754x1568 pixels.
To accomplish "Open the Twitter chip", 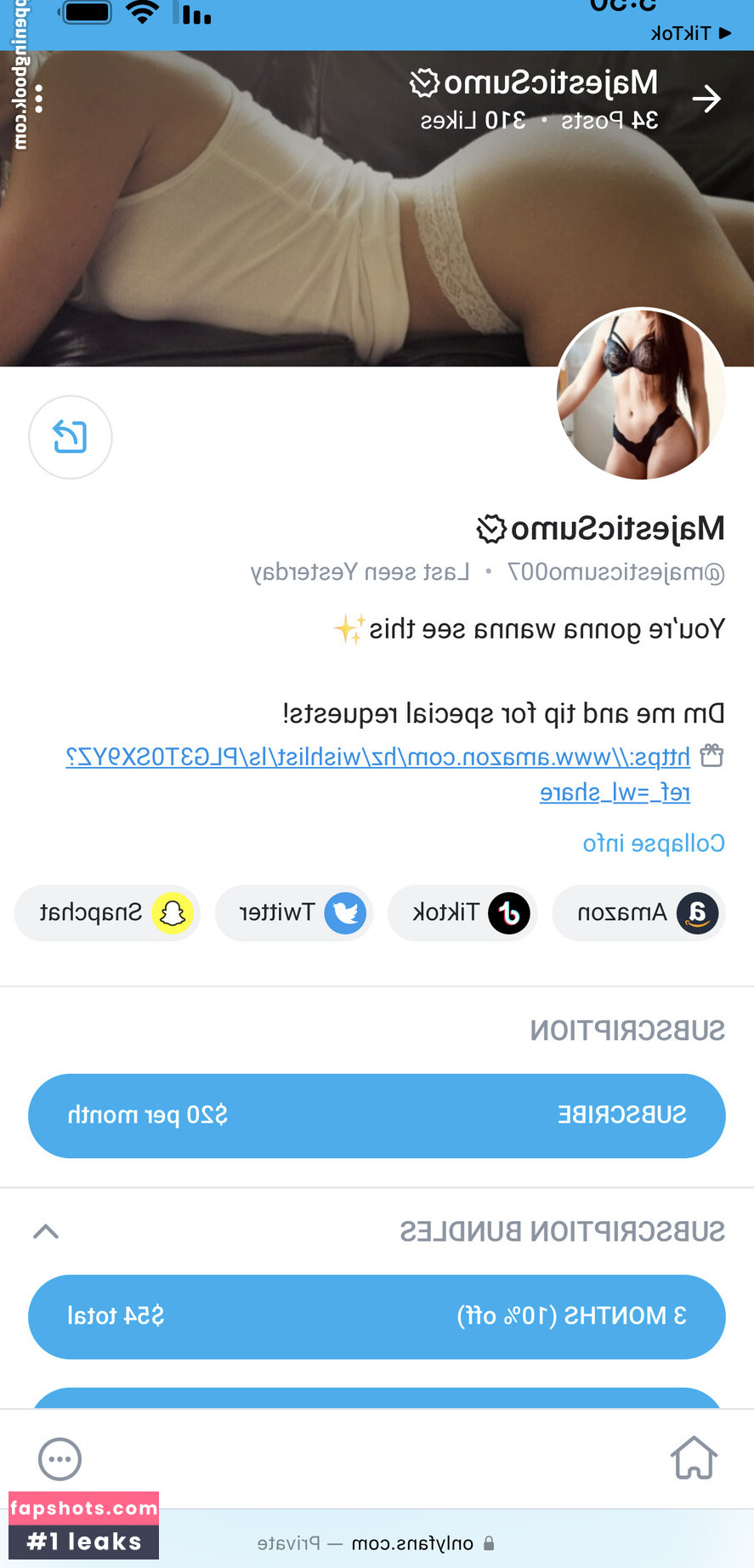I will coord(294,913).
